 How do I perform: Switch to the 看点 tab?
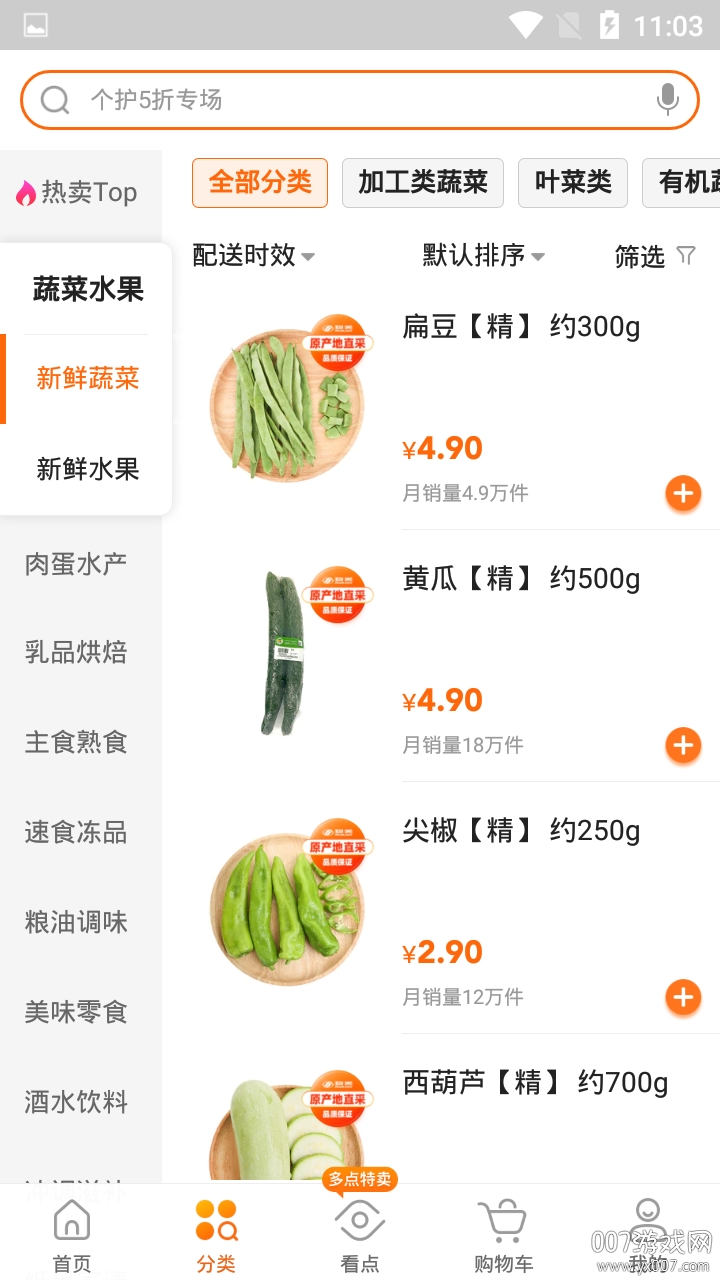click(x=360, y=1237)
